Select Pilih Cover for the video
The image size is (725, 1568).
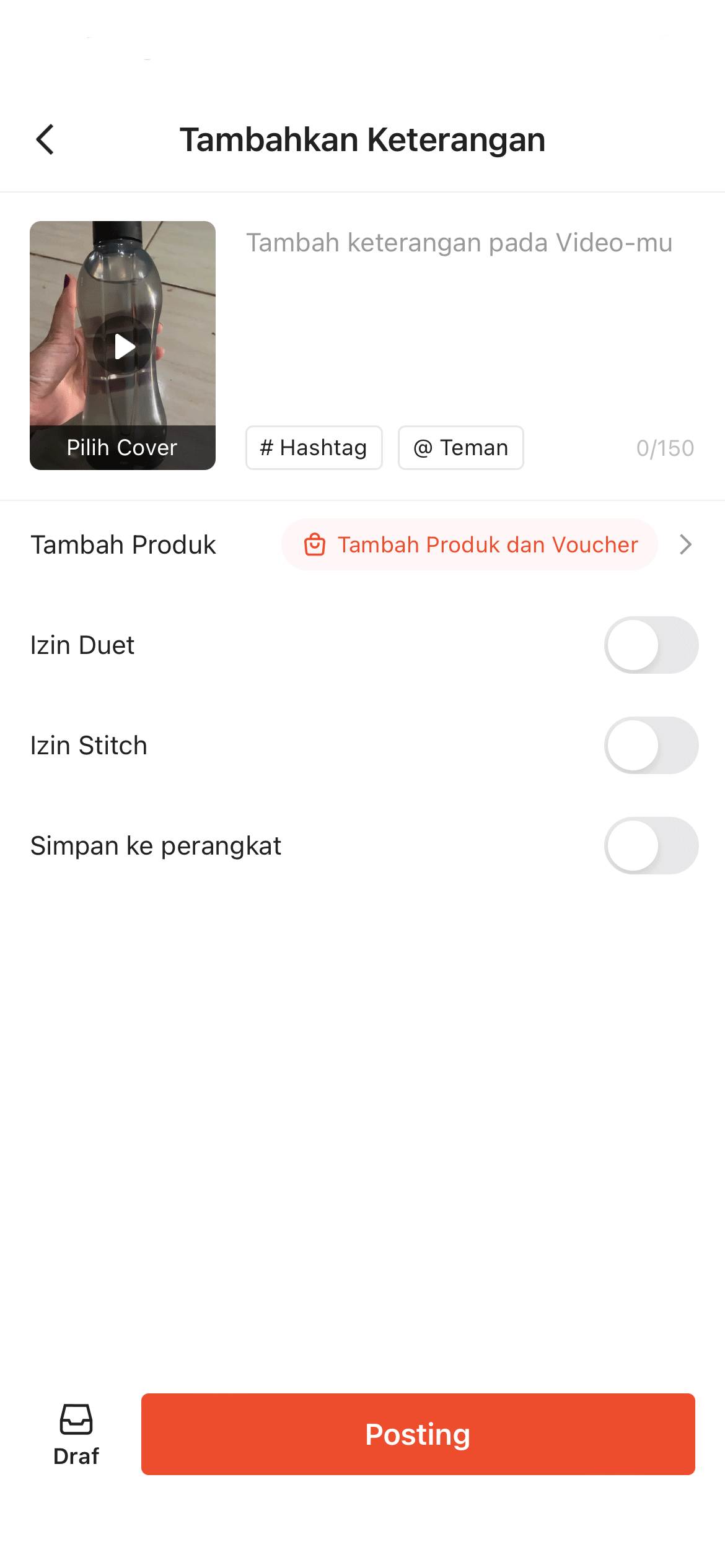click(122, 447)
